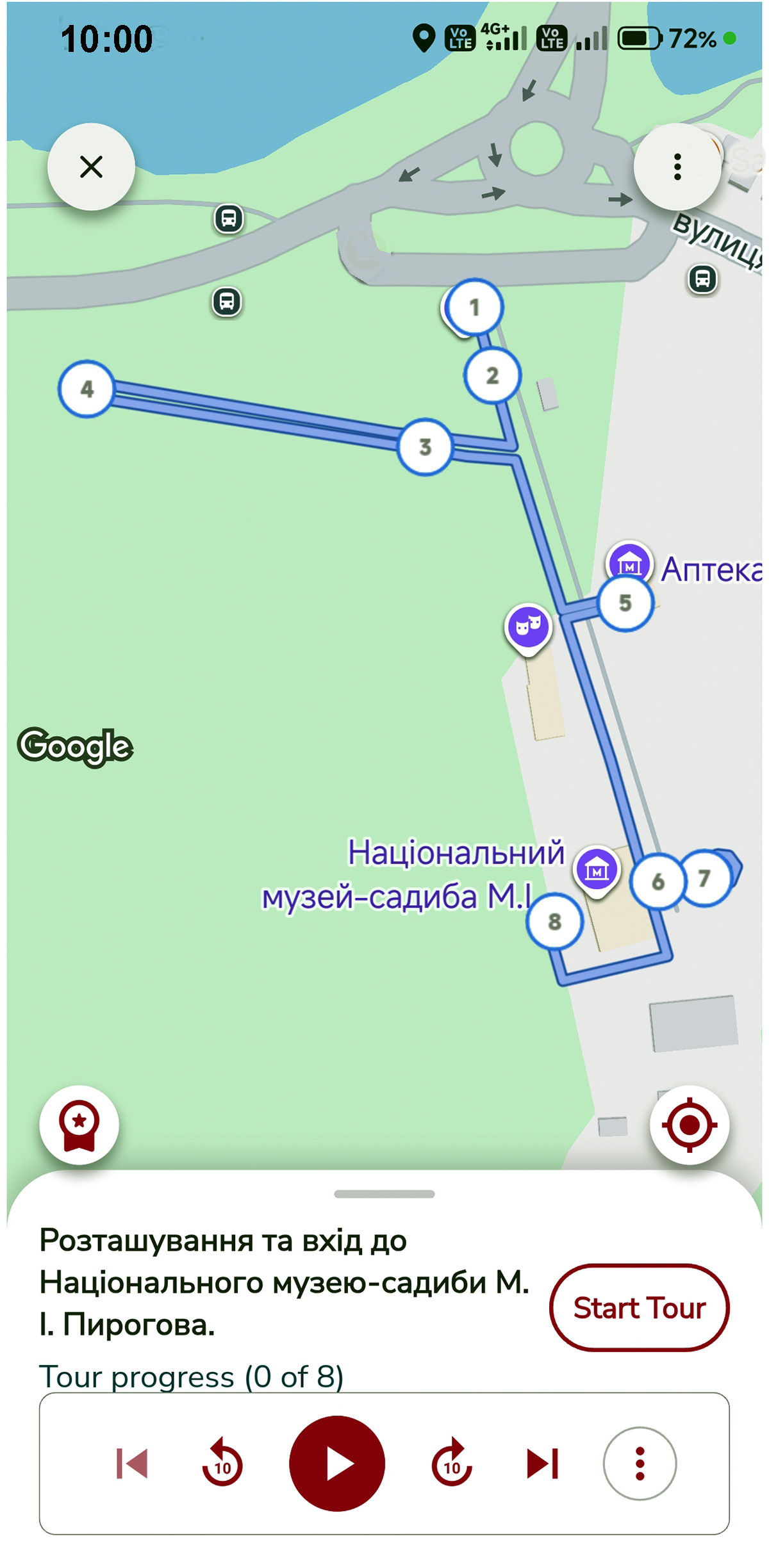Open the overflow menu on the map
This screenshot has width=769, height=1568.
click(677, 167)
